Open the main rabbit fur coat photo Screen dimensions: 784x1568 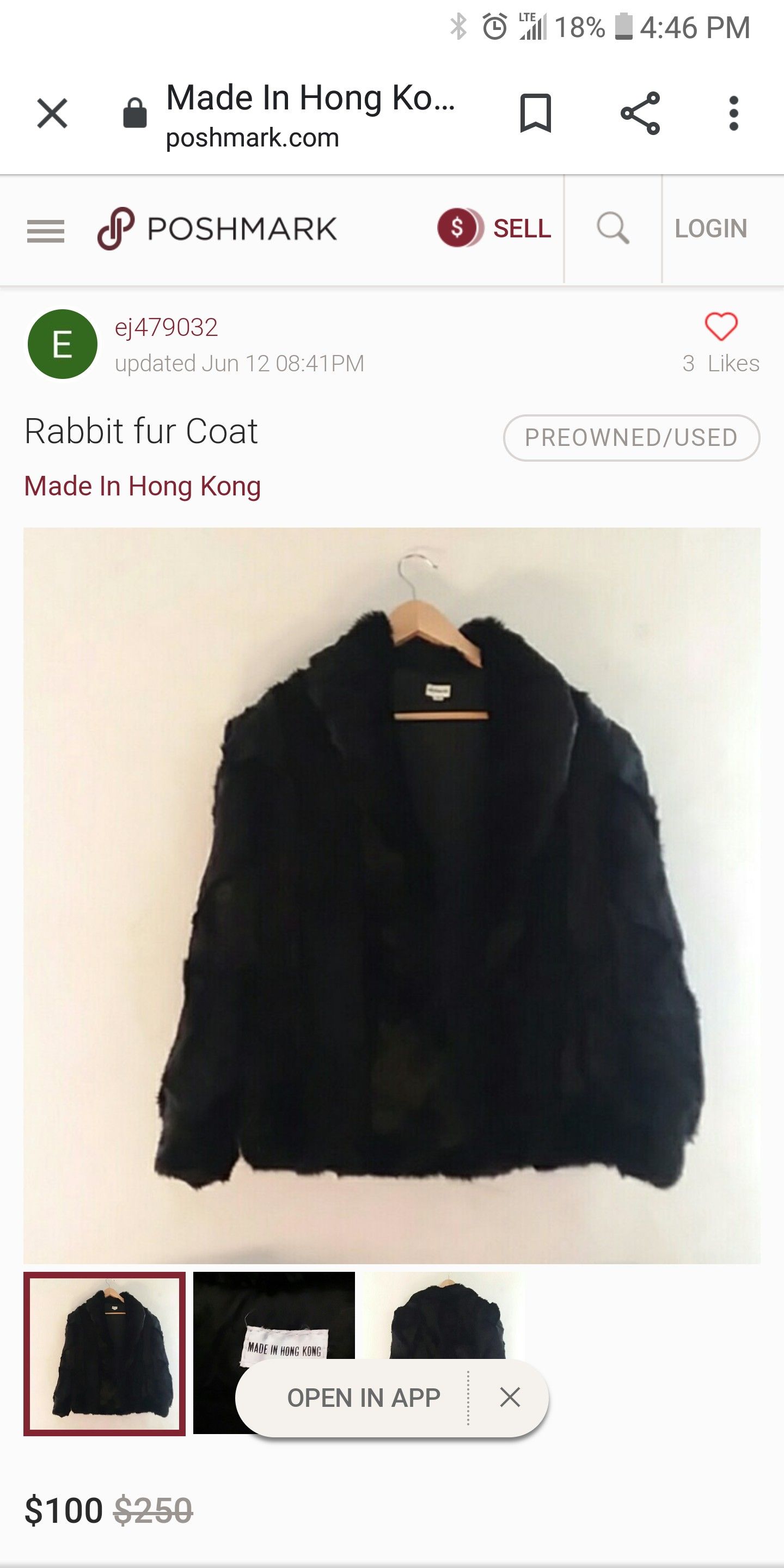(x=392, y=896)
